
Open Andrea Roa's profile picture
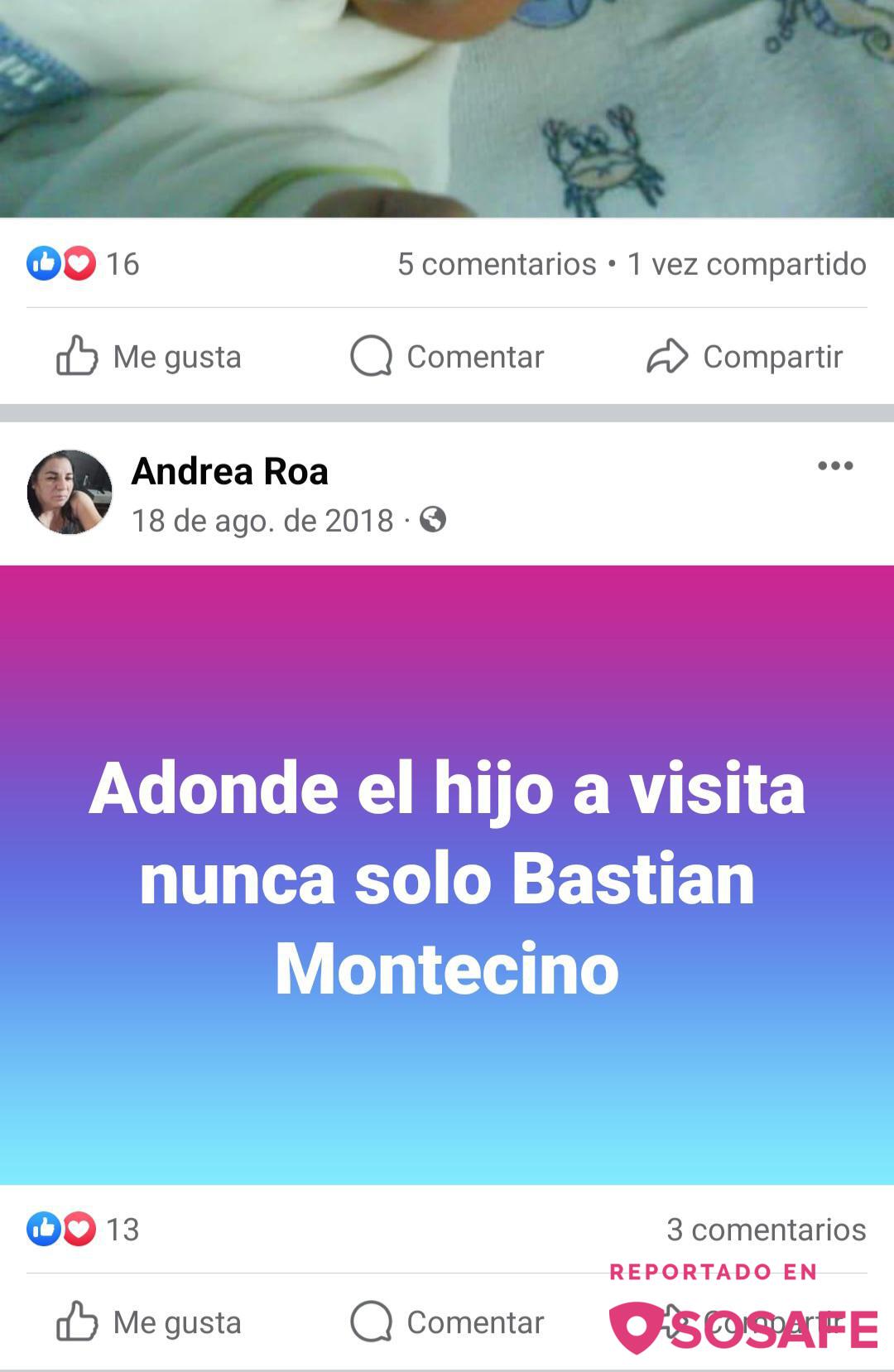[70, 493]
